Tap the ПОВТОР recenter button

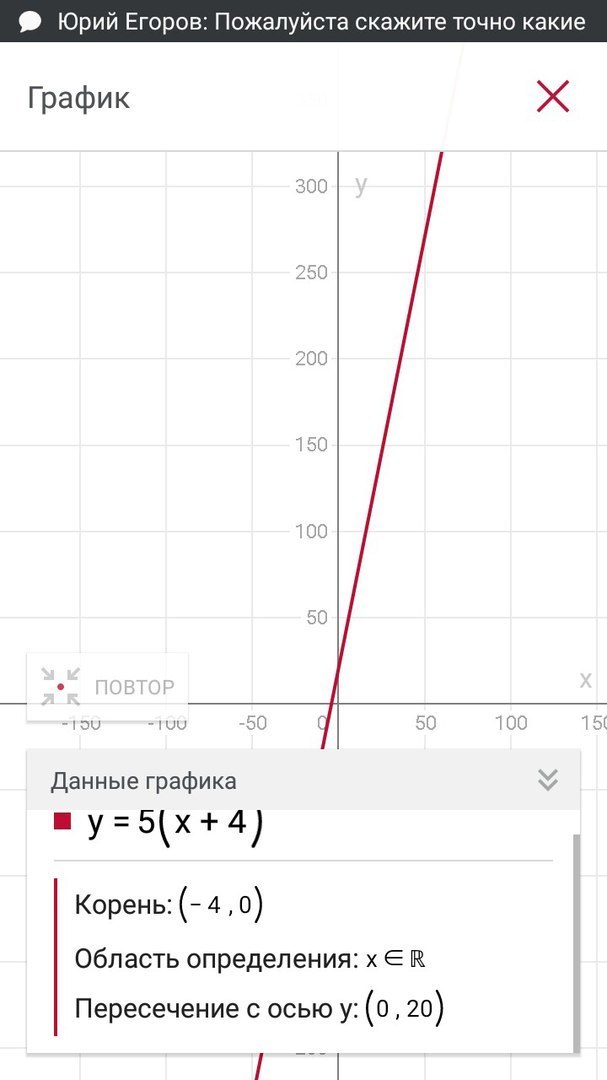pyautogui.click(x=108, y=687)
